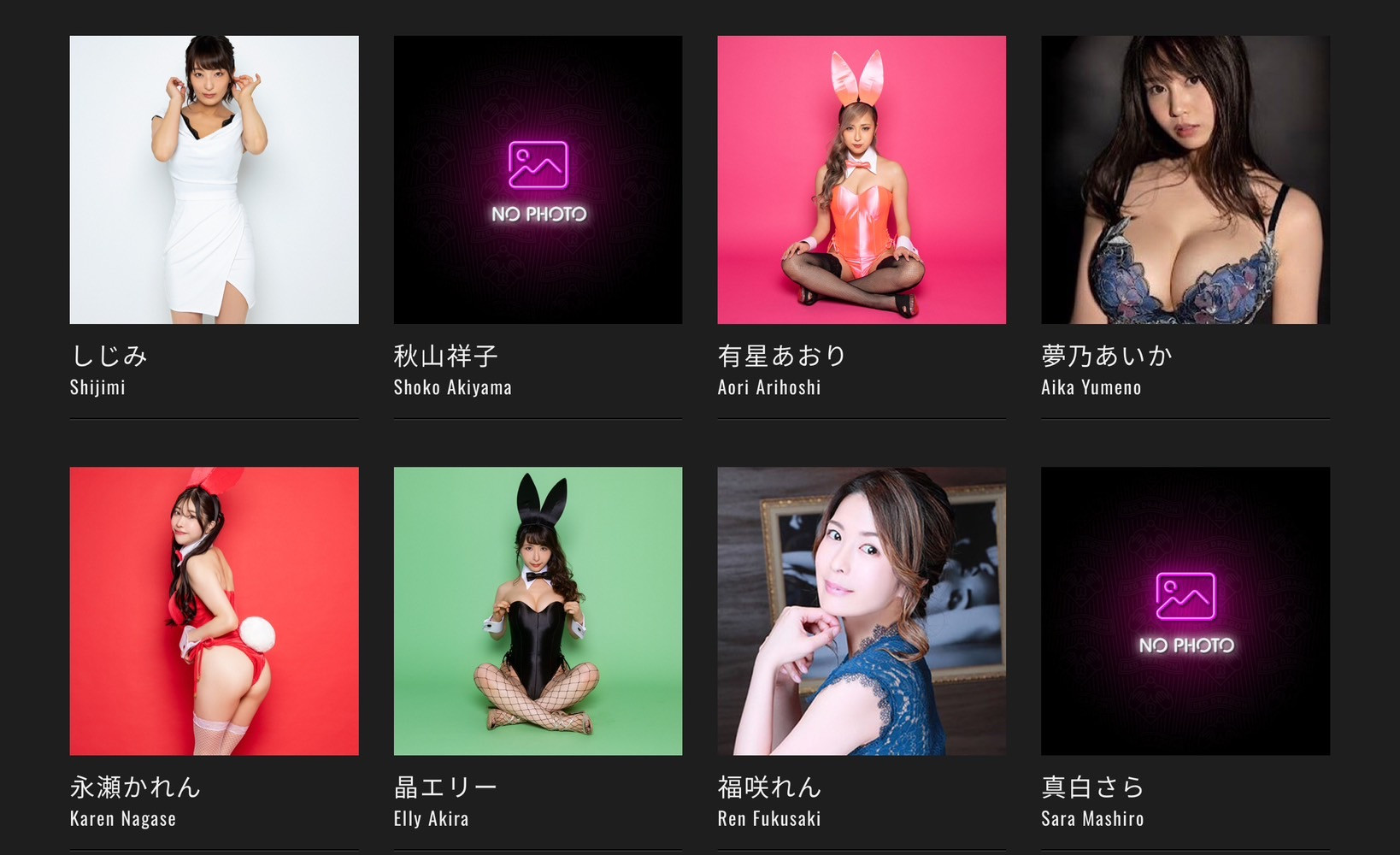Open Shijimi's profile tile
This screenshot has height=855, width=1400.
214,180
